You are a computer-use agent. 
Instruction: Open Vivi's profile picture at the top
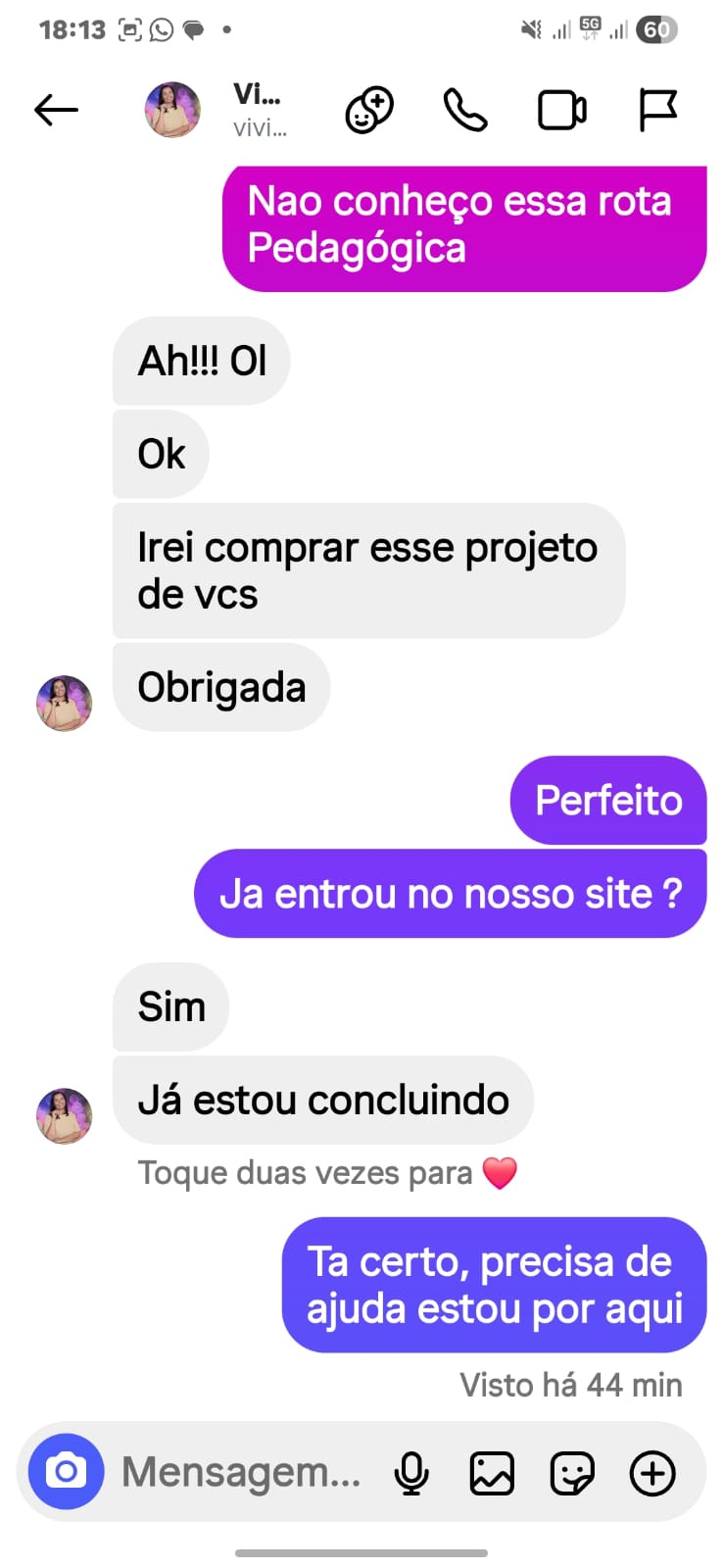tap(172, 110)
